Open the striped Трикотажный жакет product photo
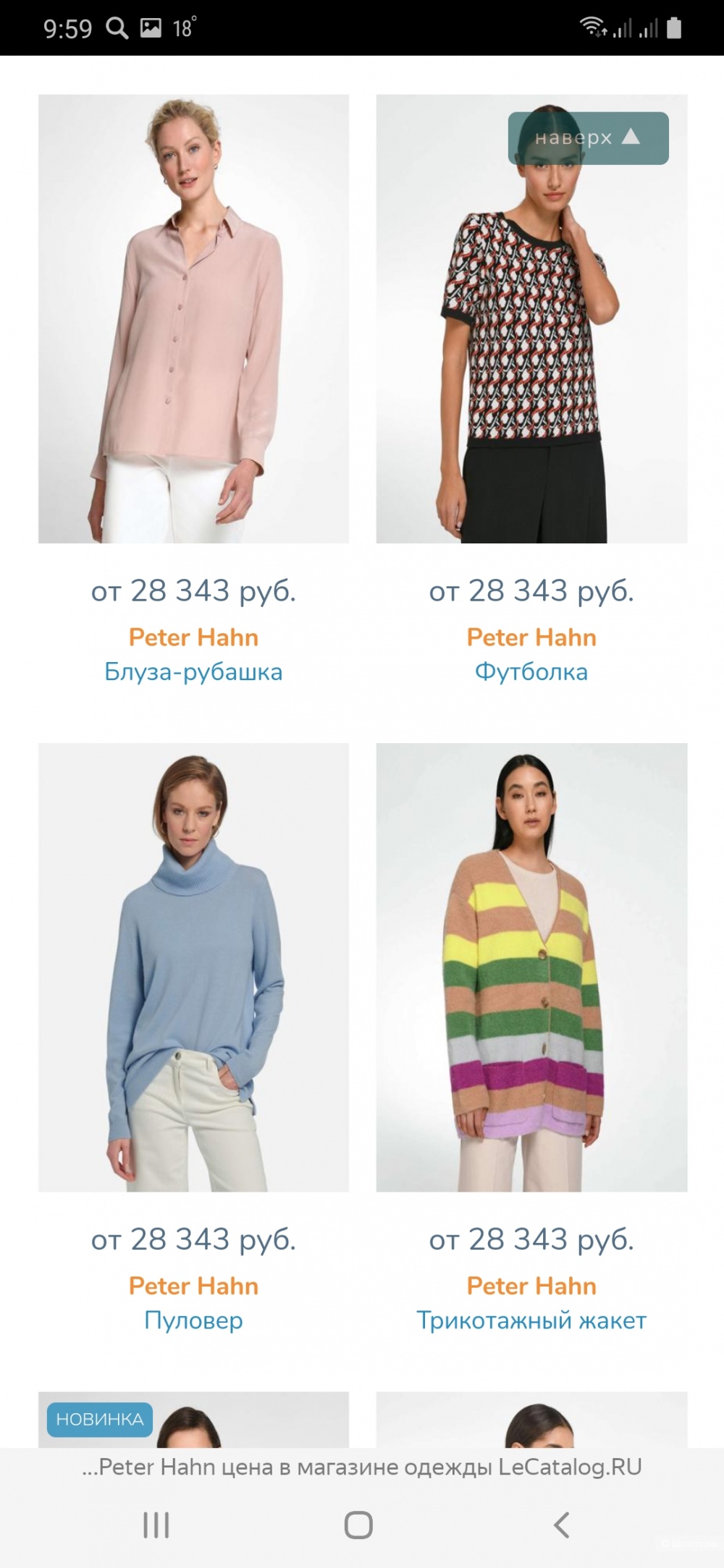This screenshot has height=1568, width=724. (531, 967)
